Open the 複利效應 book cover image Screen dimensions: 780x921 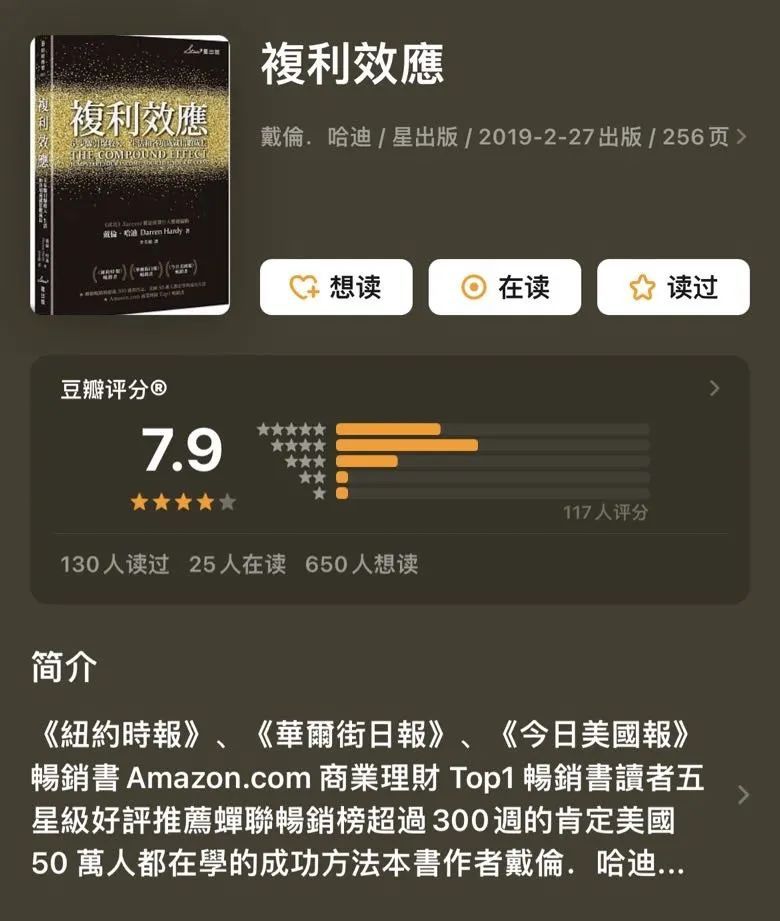[130, 175]
